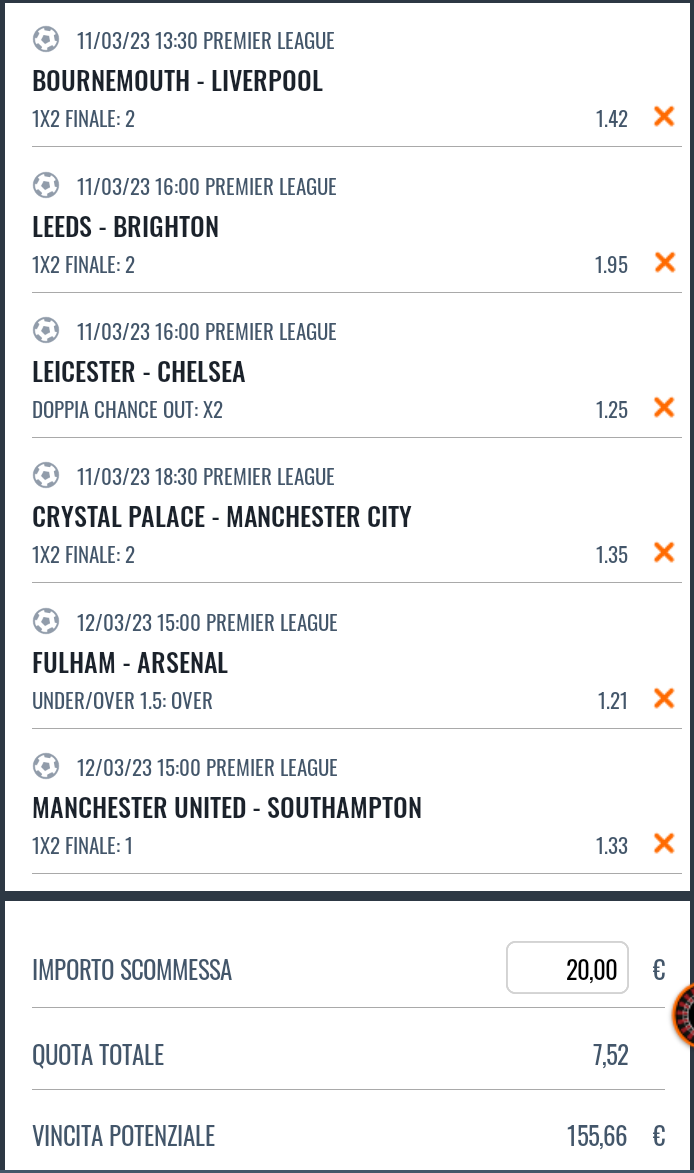
Task: Remove Crystal Palace - Manchester City selection
Action: coord(664,553)
